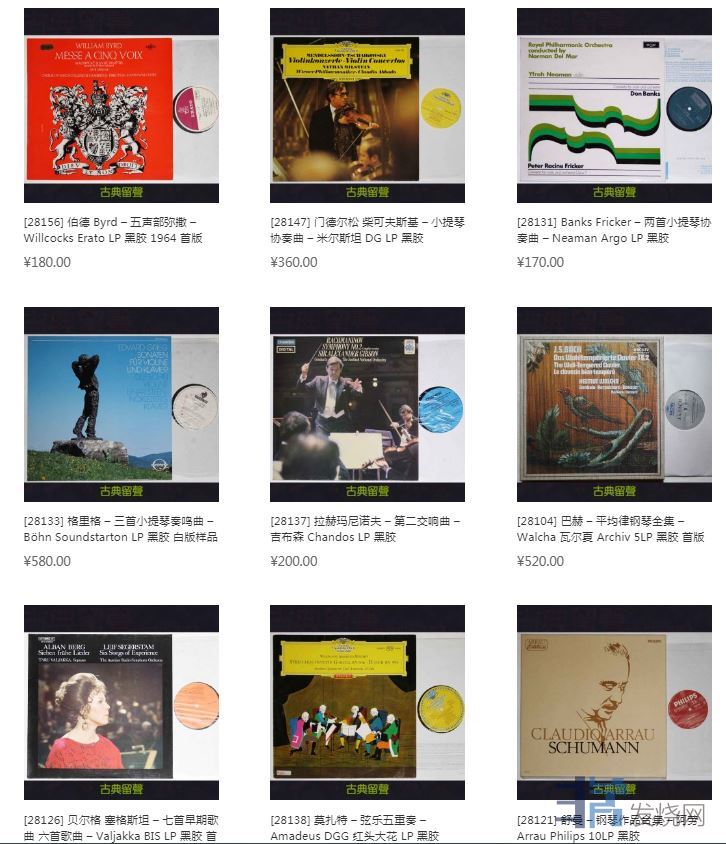Open the Grieg violin sonatas Soundstarton LP
The image size is (726, 844).
[121, 404]
